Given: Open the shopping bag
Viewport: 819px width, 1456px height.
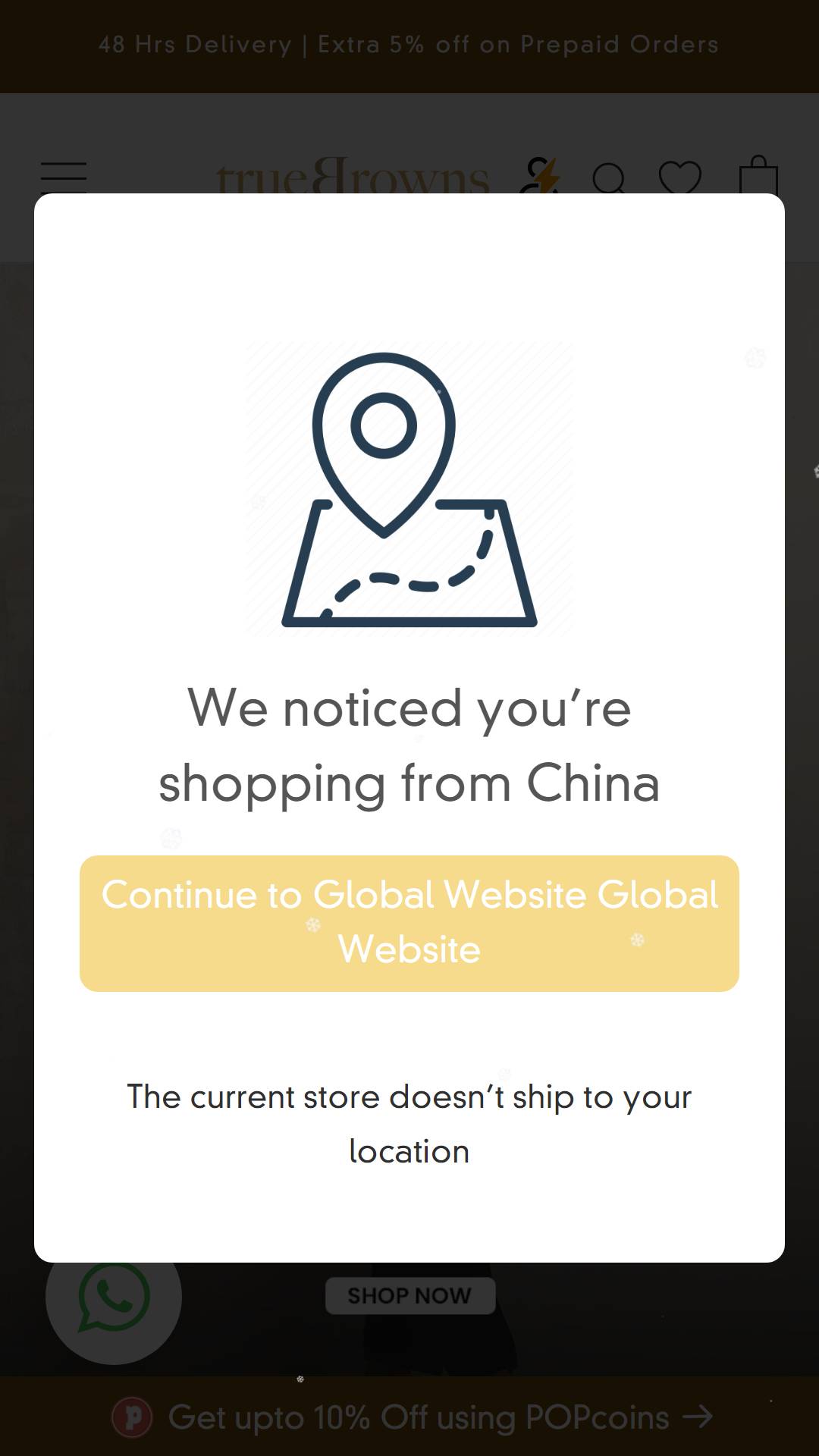Looking at the screenshot, I should pos(758,177).
